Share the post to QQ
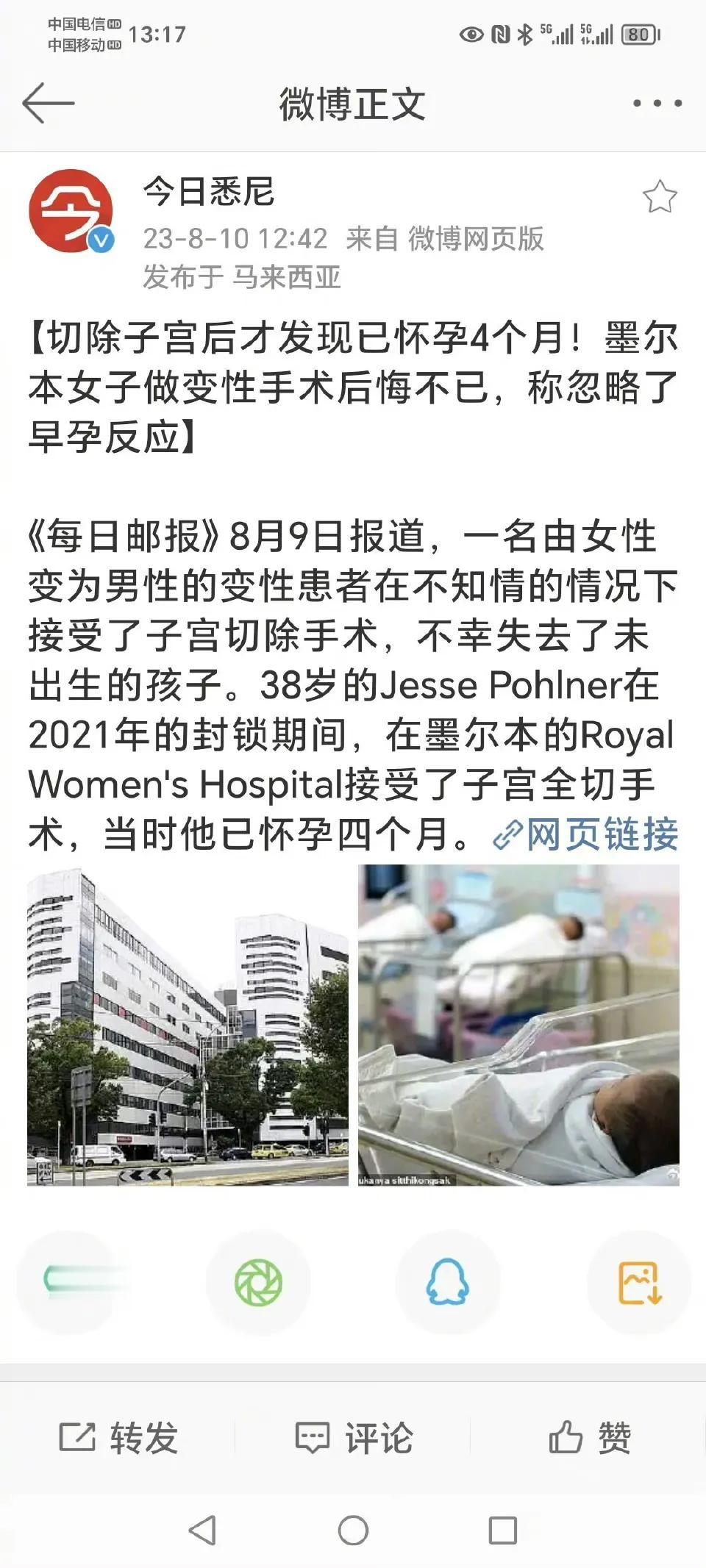706x1568 pixels. tap(449, 1281)
